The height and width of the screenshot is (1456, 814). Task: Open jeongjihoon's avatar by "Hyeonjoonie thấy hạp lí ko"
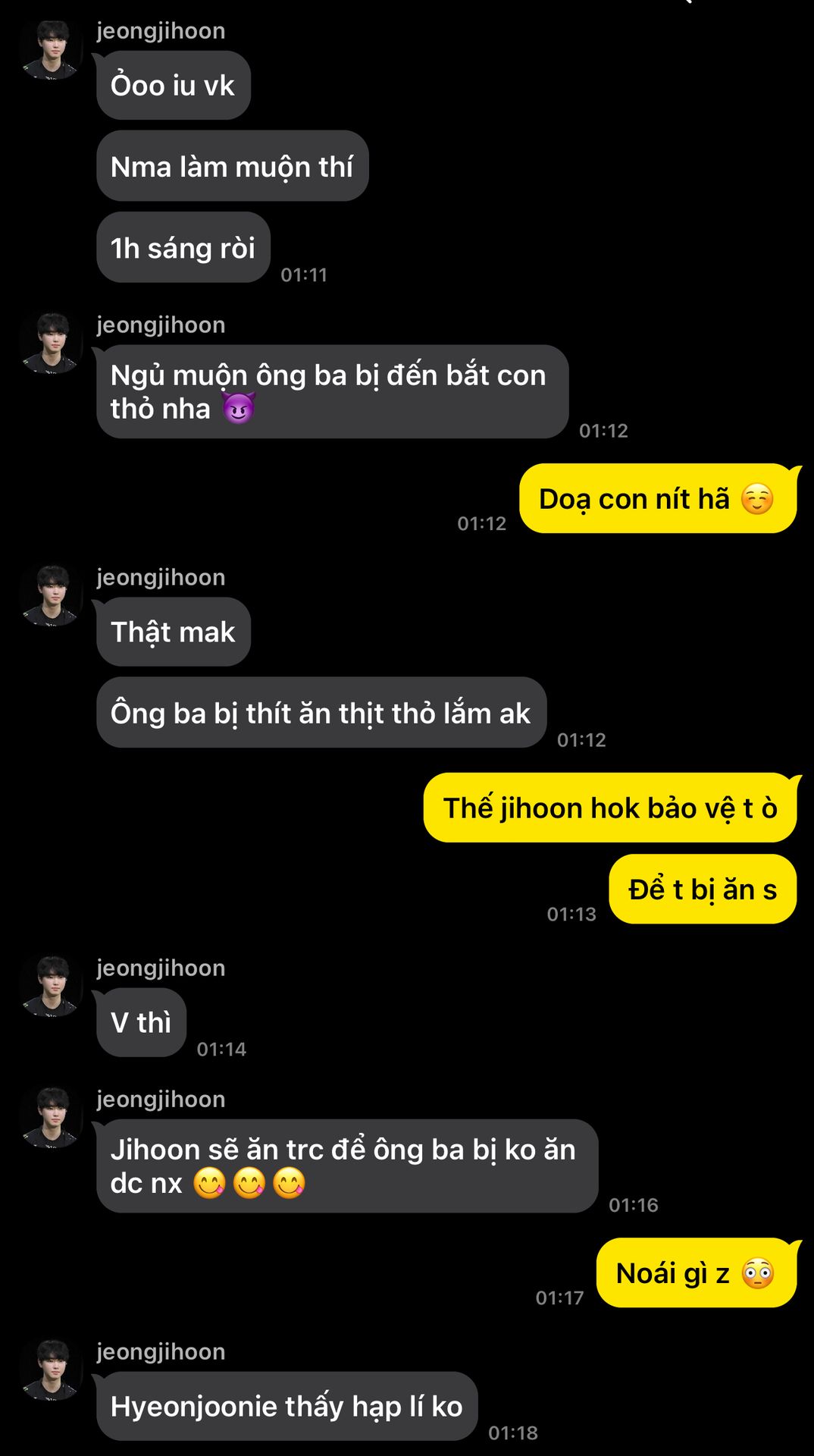coord(51,1370)
